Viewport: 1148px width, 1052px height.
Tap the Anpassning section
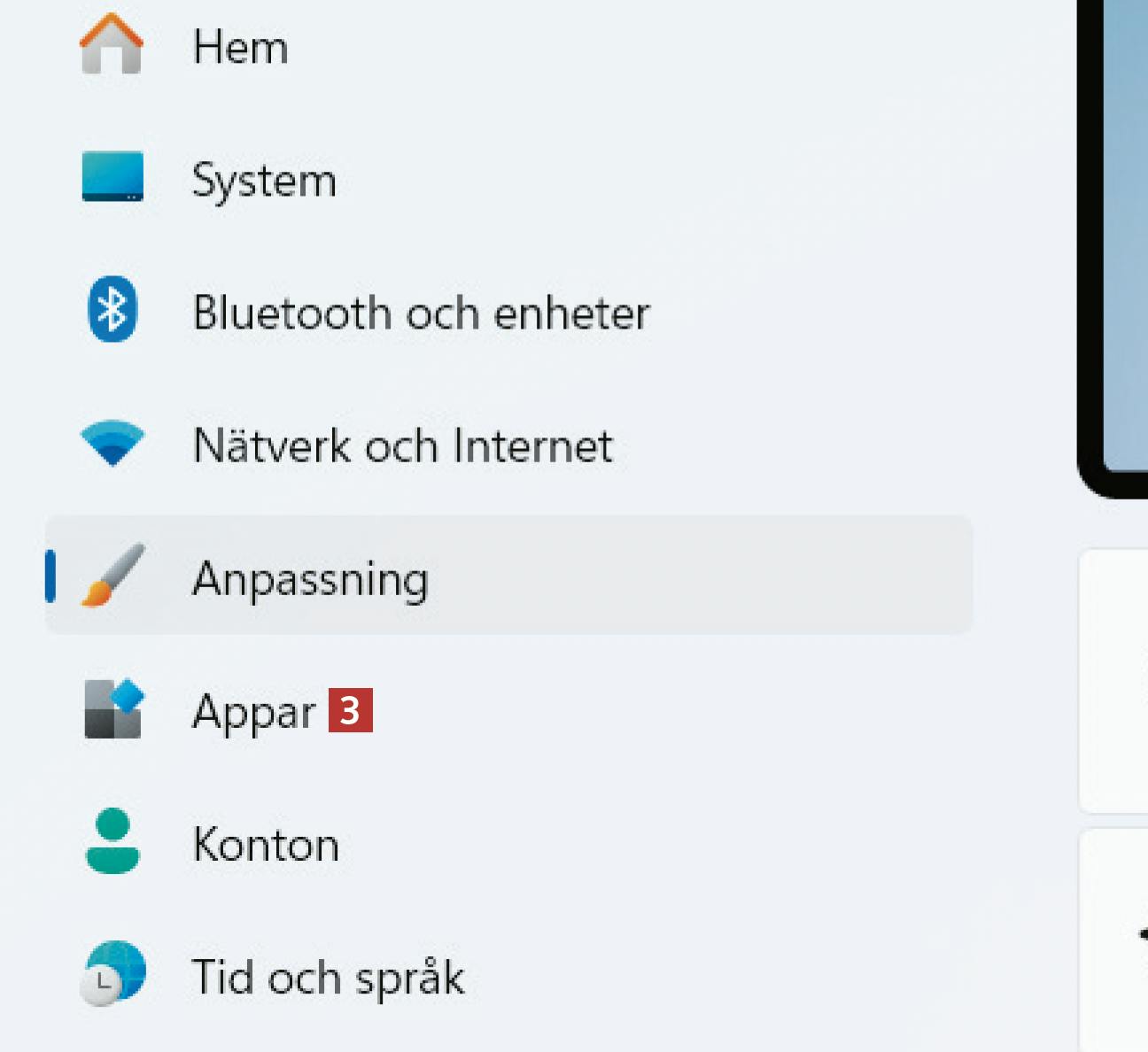point(310,578)
